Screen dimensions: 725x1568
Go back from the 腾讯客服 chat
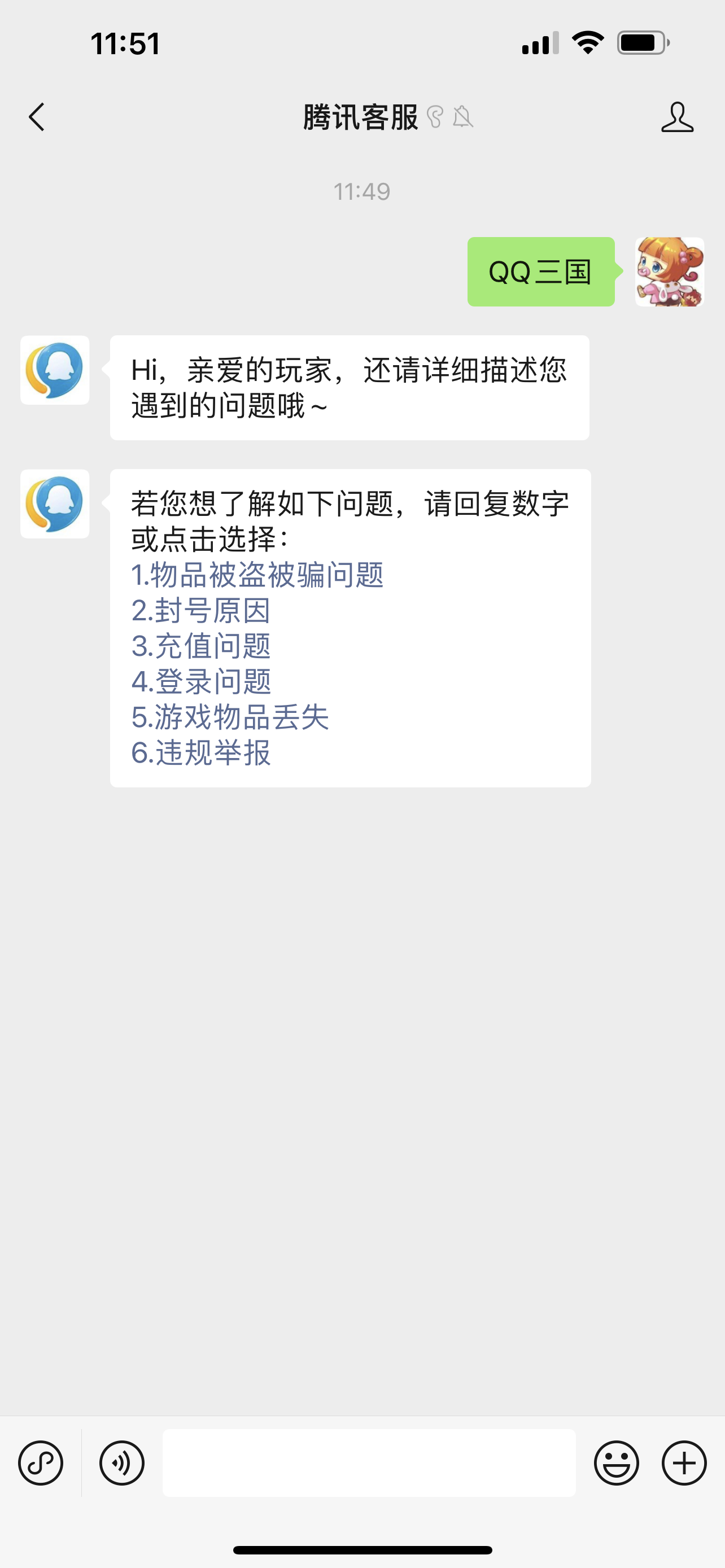[37, 117]
